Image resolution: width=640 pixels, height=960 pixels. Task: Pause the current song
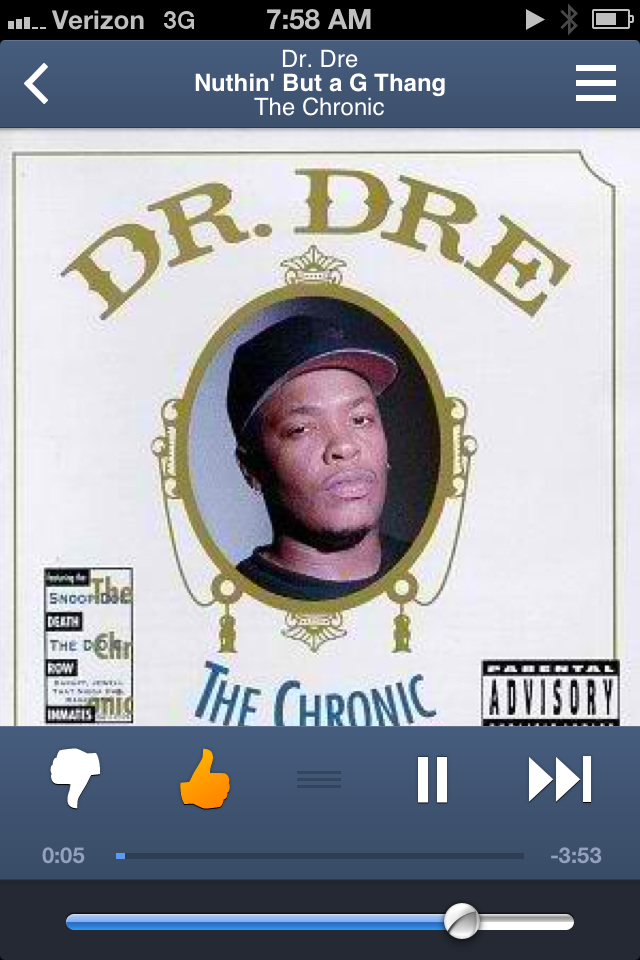pos(432,779)
